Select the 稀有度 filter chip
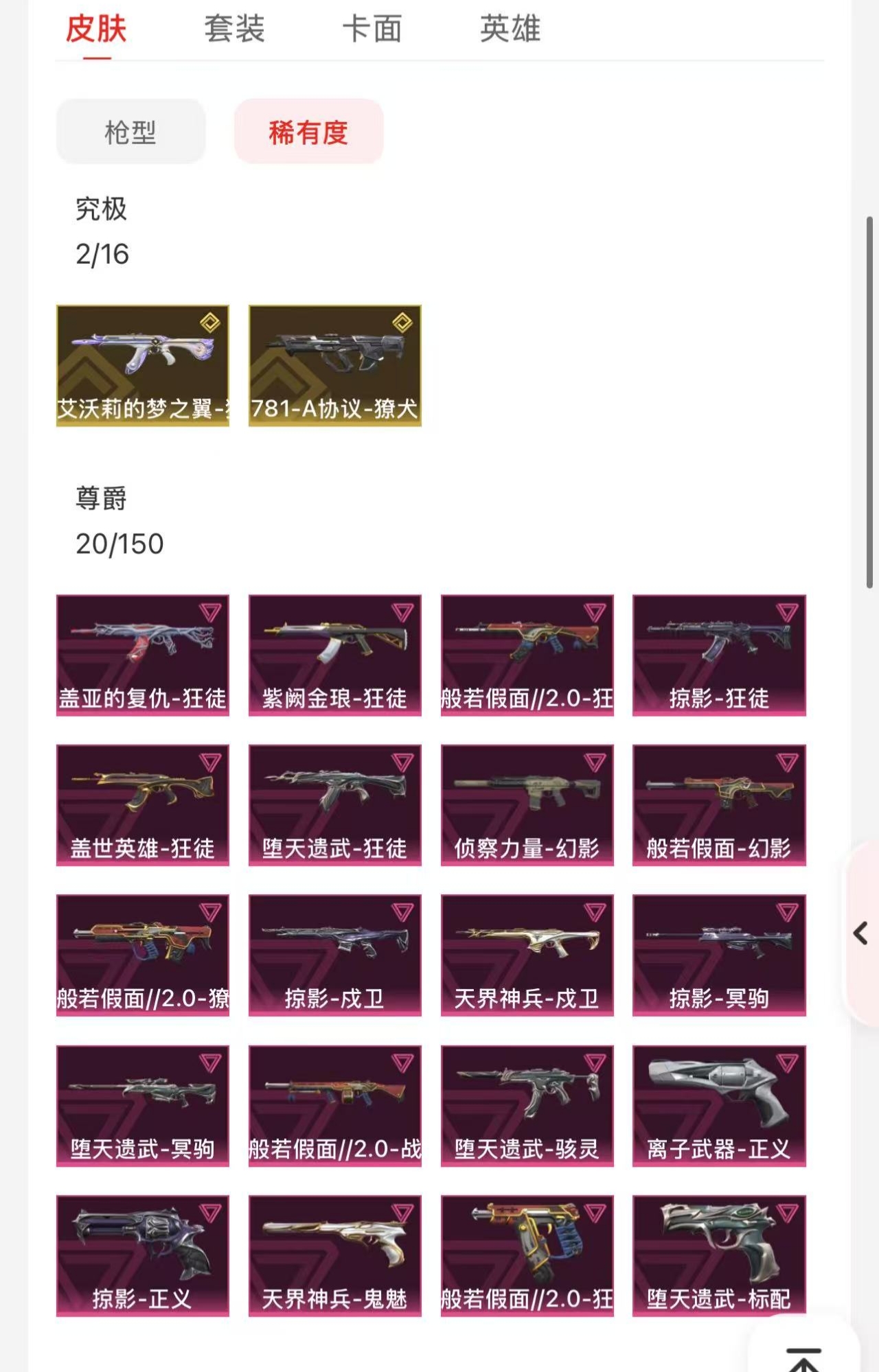879x1372 pixels. (308, 131)
